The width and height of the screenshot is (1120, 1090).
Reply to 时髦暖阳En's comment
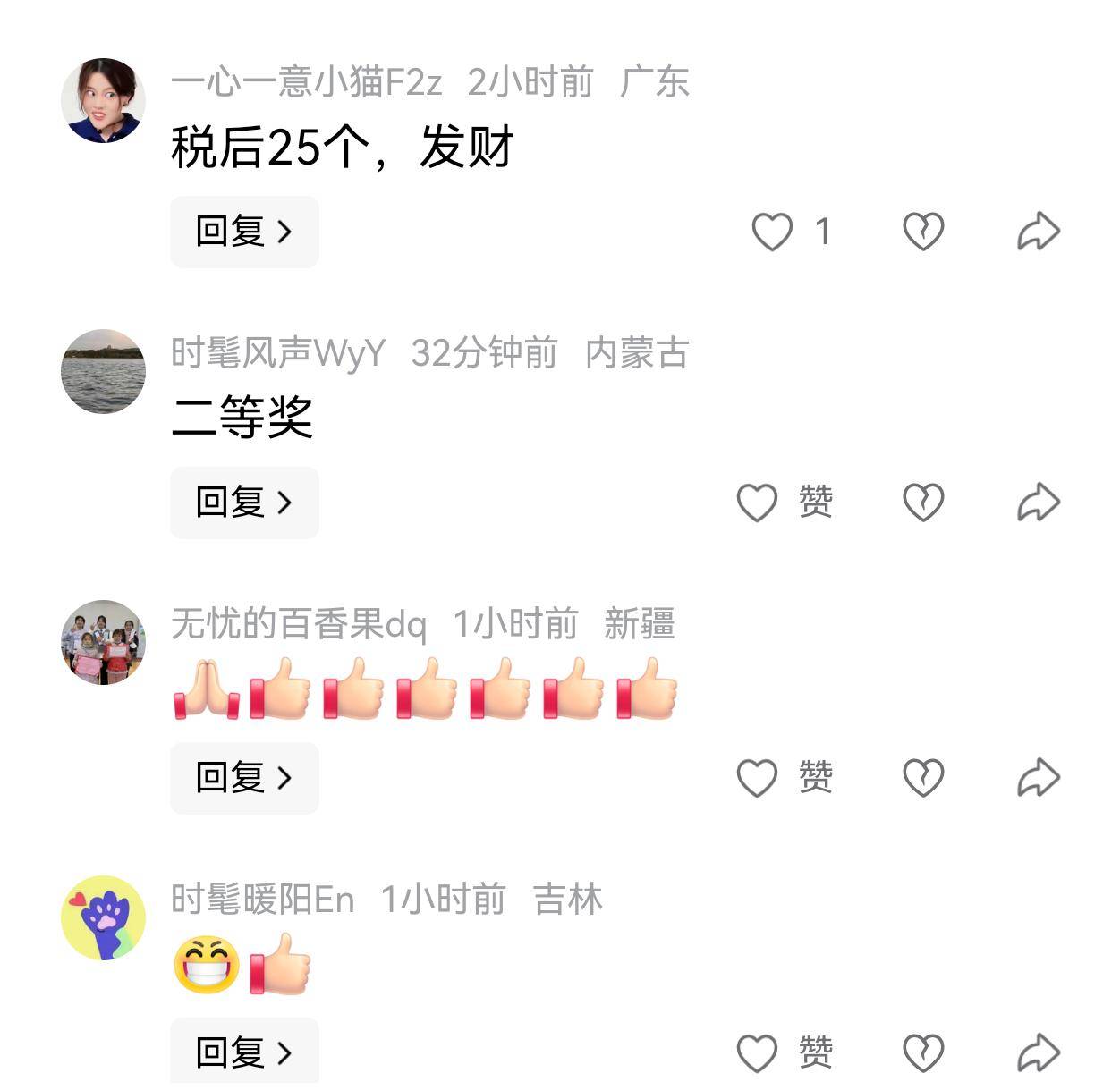coord(244,1052)
